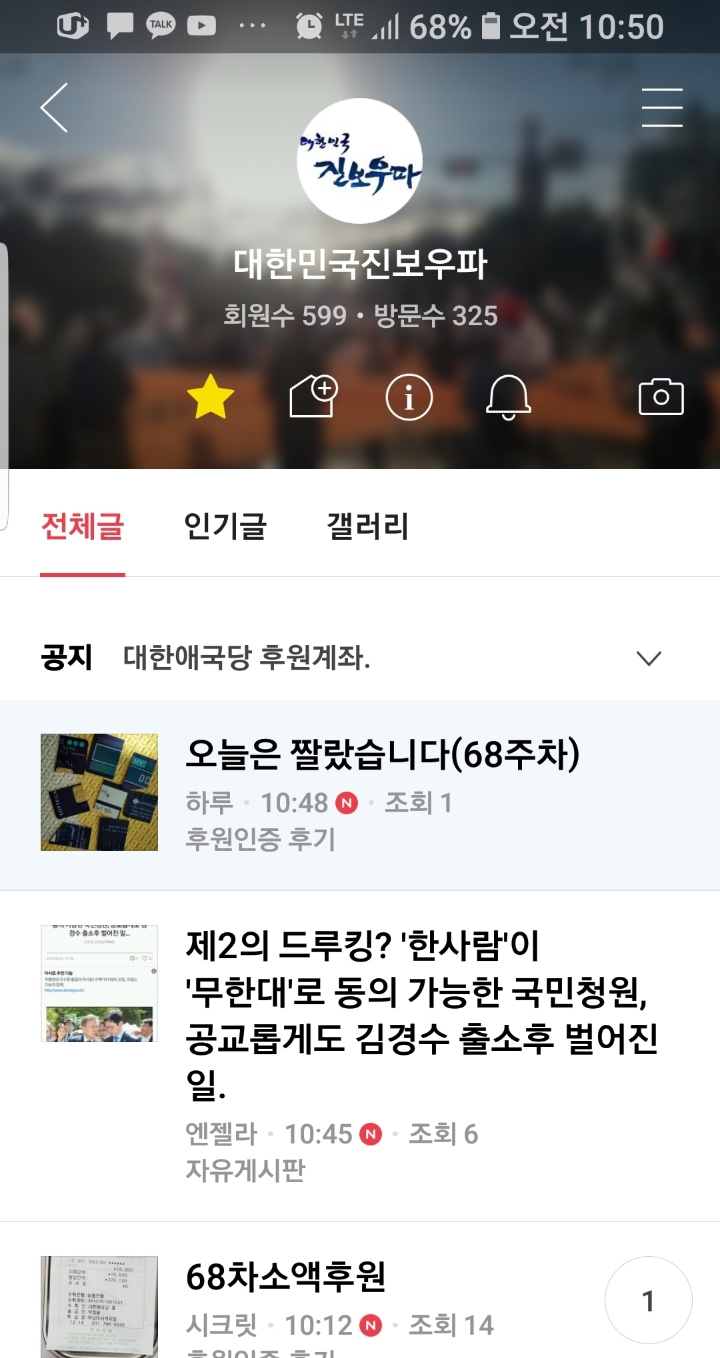Open the notice 대한애국당 후원계좌

click(247, 658)
